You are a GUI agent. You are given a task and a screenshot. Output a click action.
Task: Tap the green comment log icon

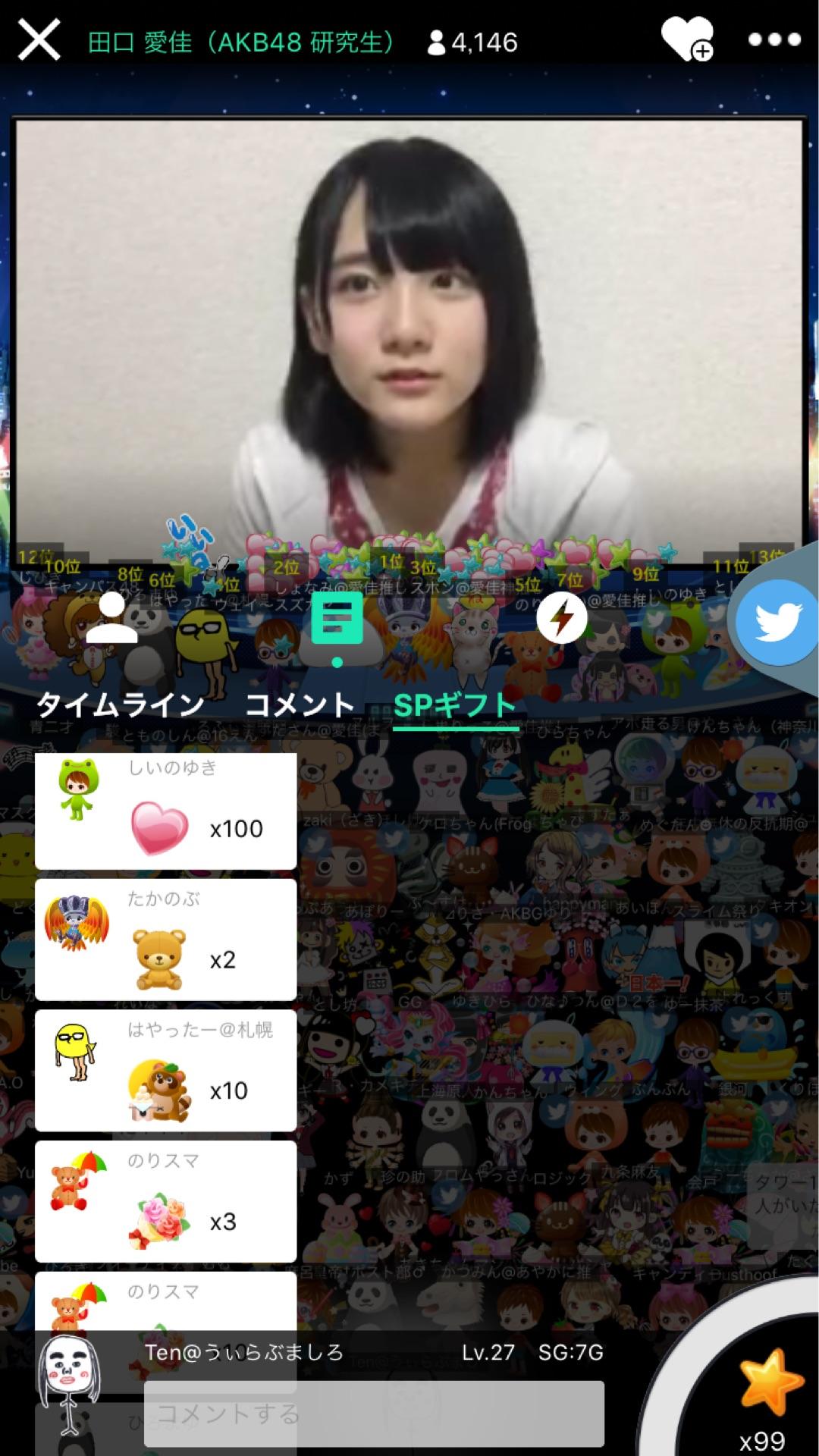pos(337,620)
